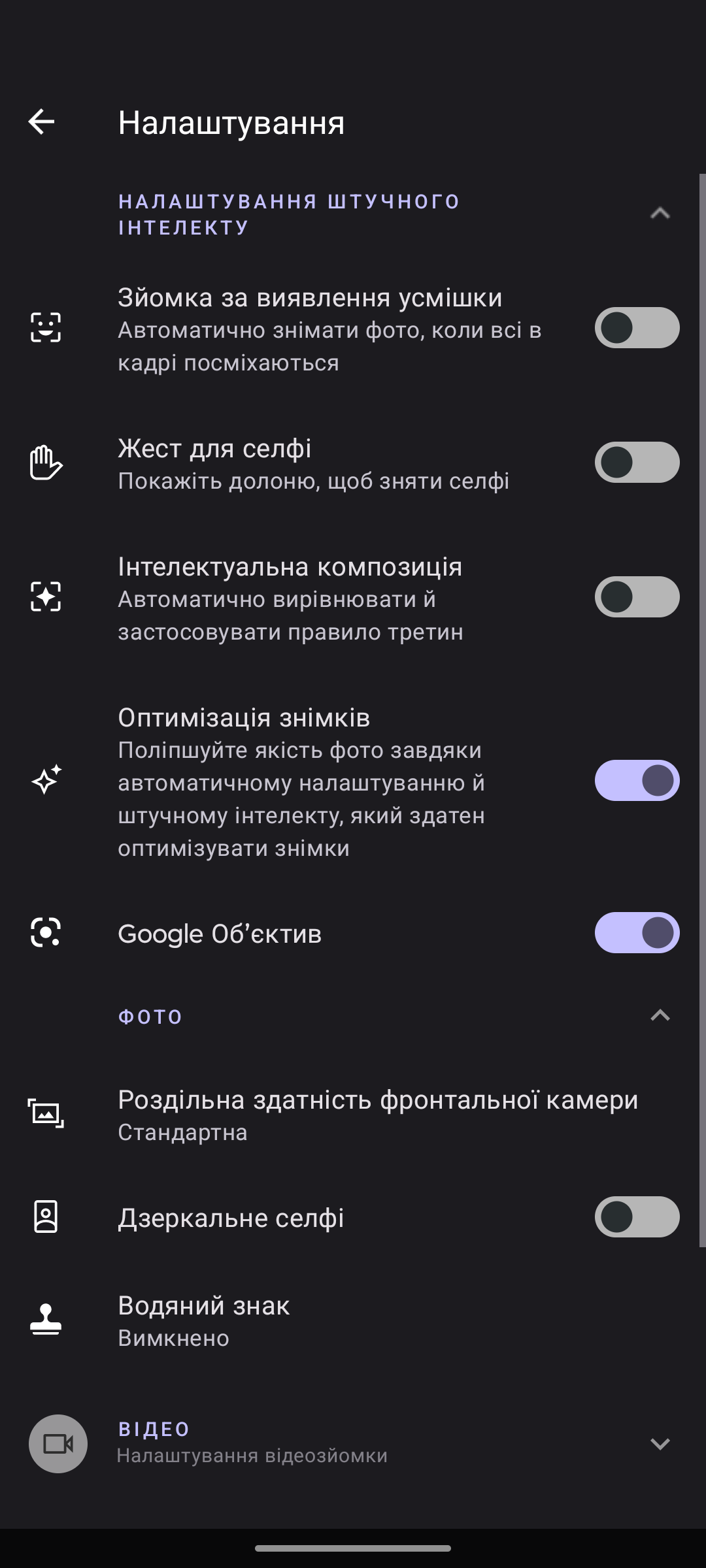
Task: Go back from Налаштування screen
Action: 41,122
